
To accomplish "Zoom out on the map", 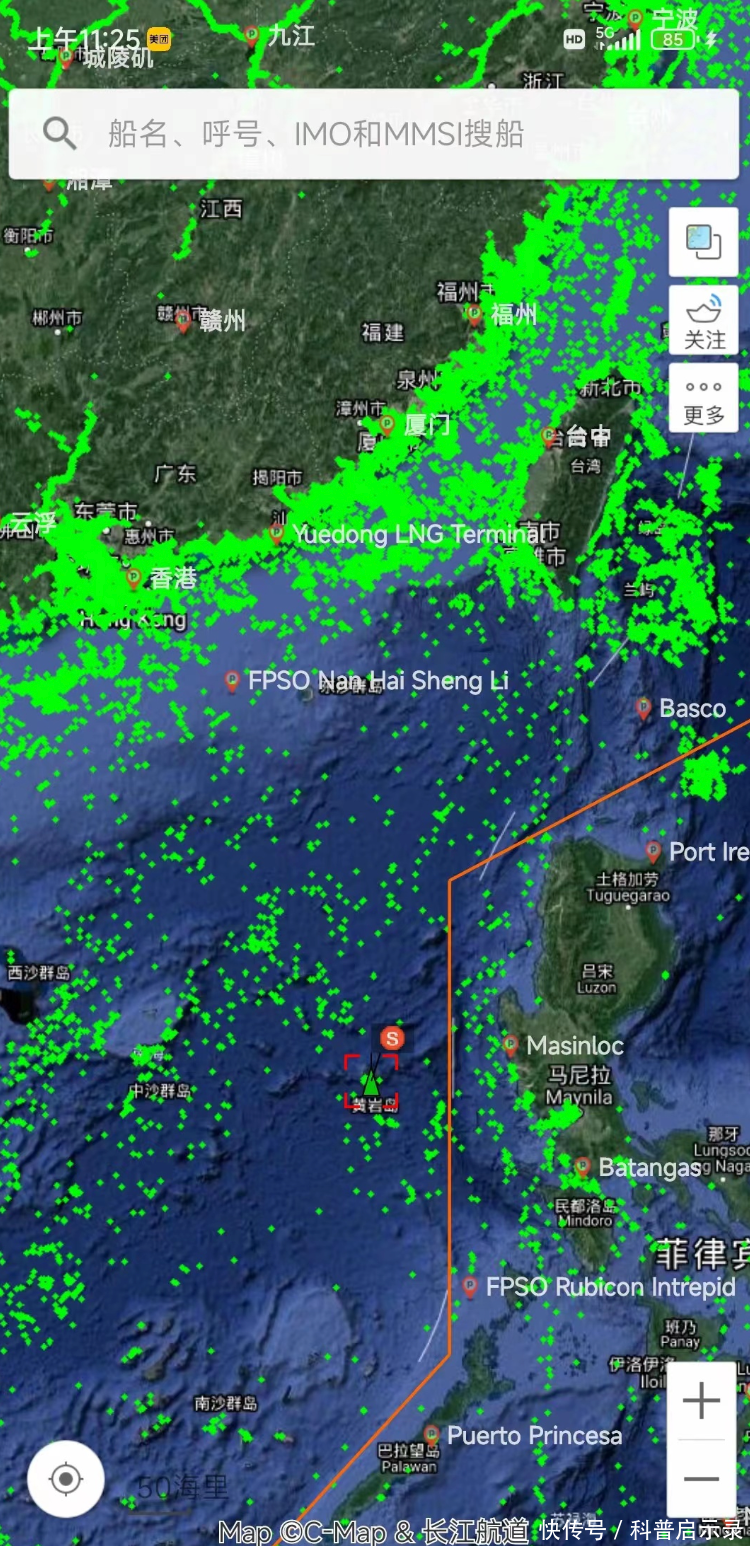I will tap(701, 1479).
